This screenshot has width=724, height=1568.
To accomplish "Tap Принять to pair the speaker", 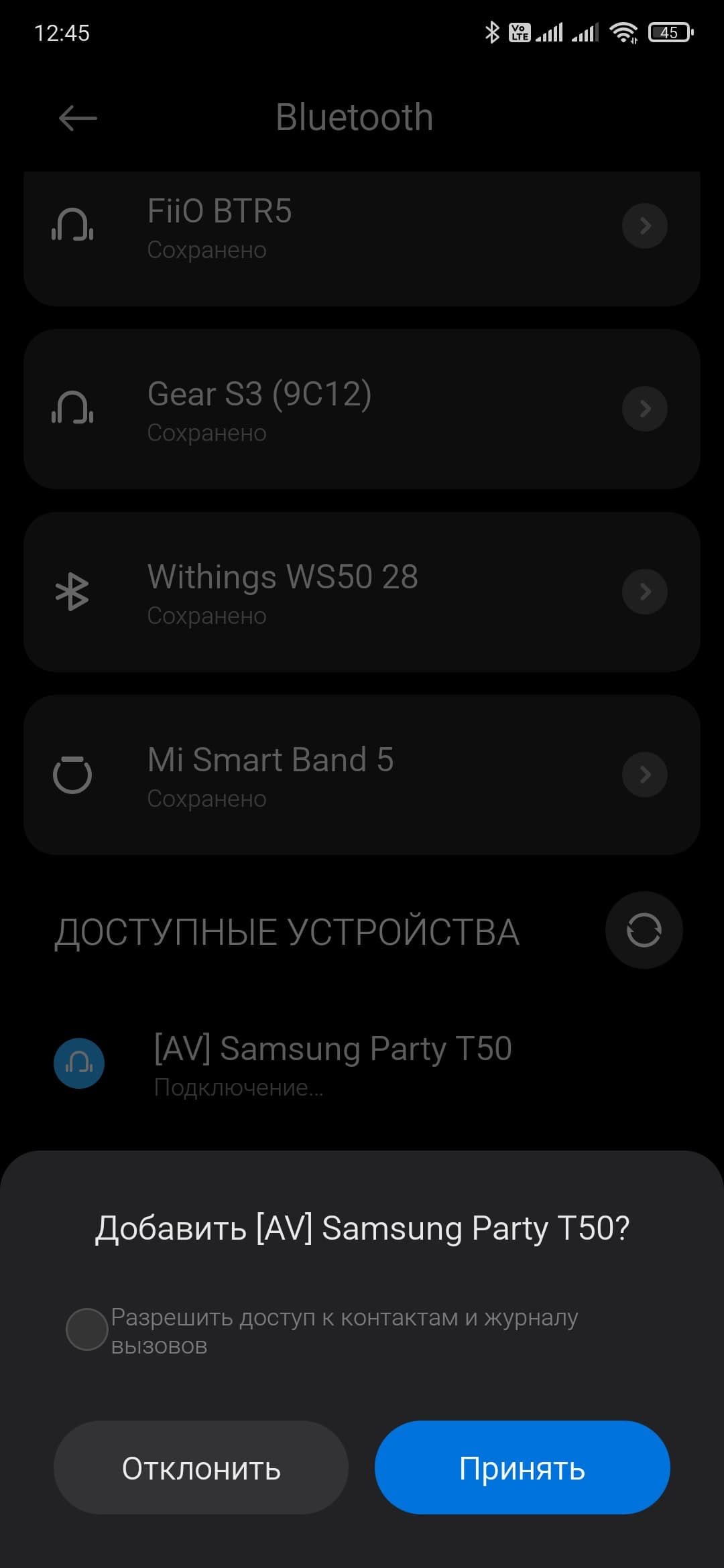I will [x=522, y=1467].
